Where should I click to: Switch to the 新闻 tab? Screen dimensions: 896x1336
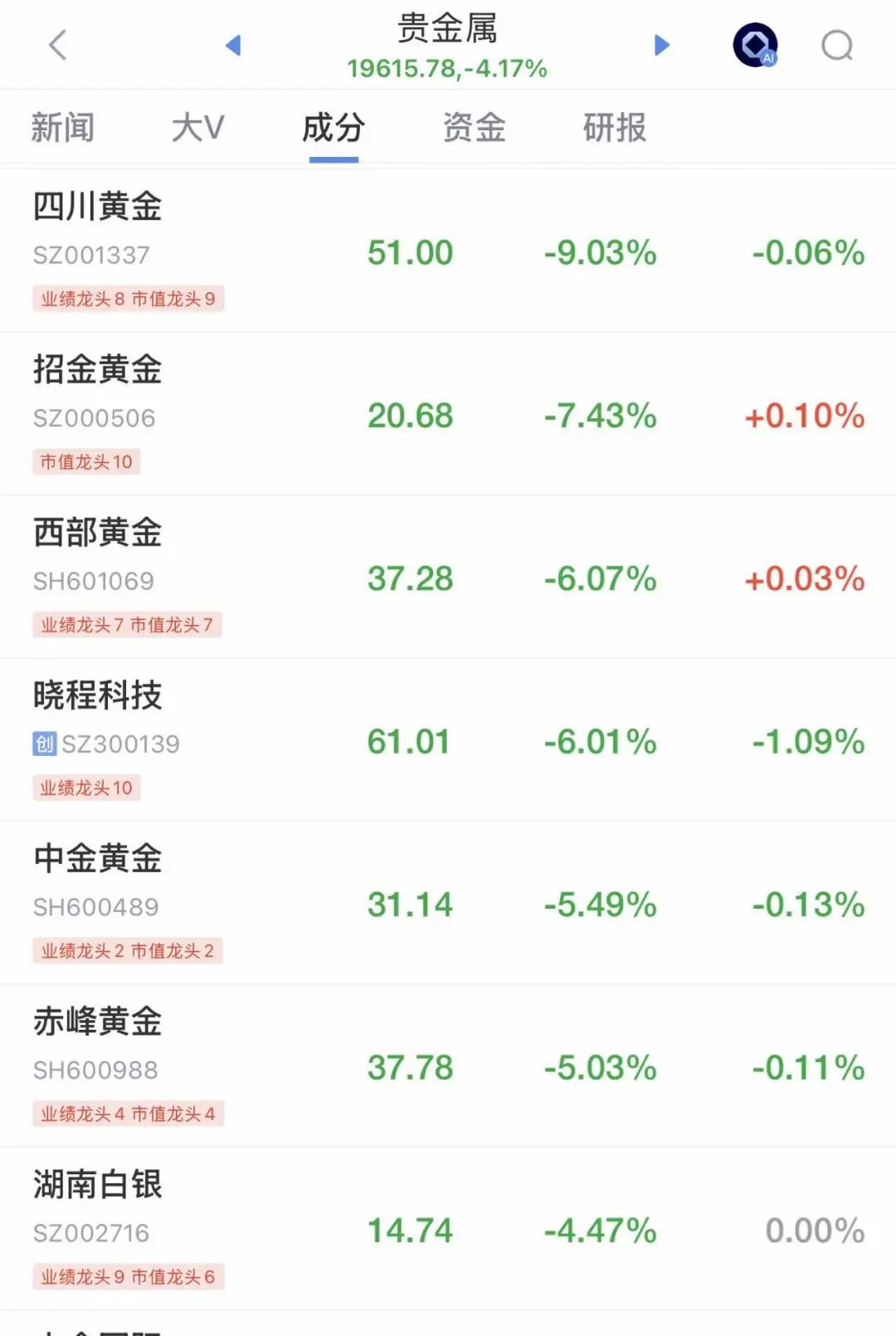pos(63,128)
